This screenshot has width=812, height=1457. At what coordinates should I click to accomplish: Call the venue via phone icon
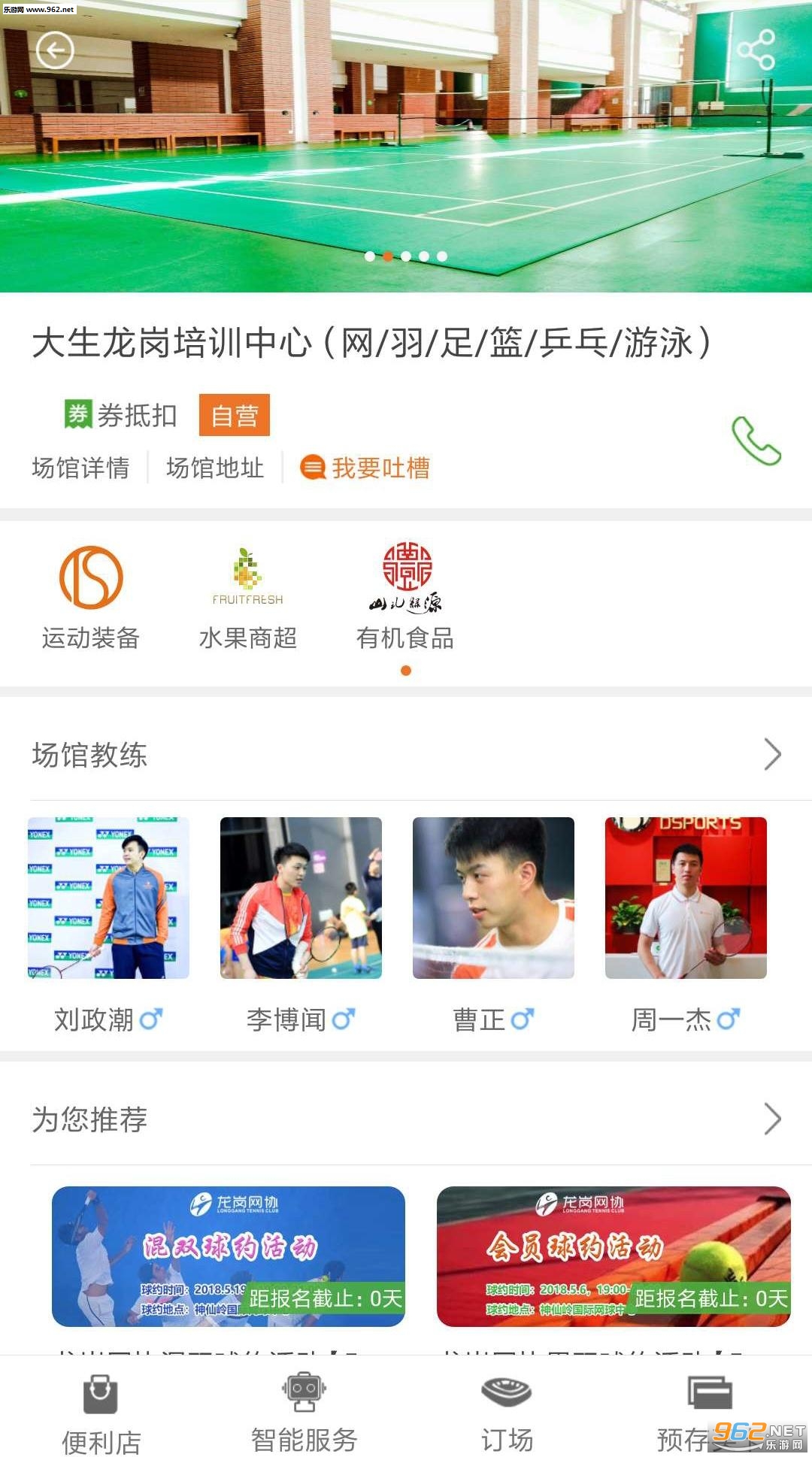tap(756, 441)
